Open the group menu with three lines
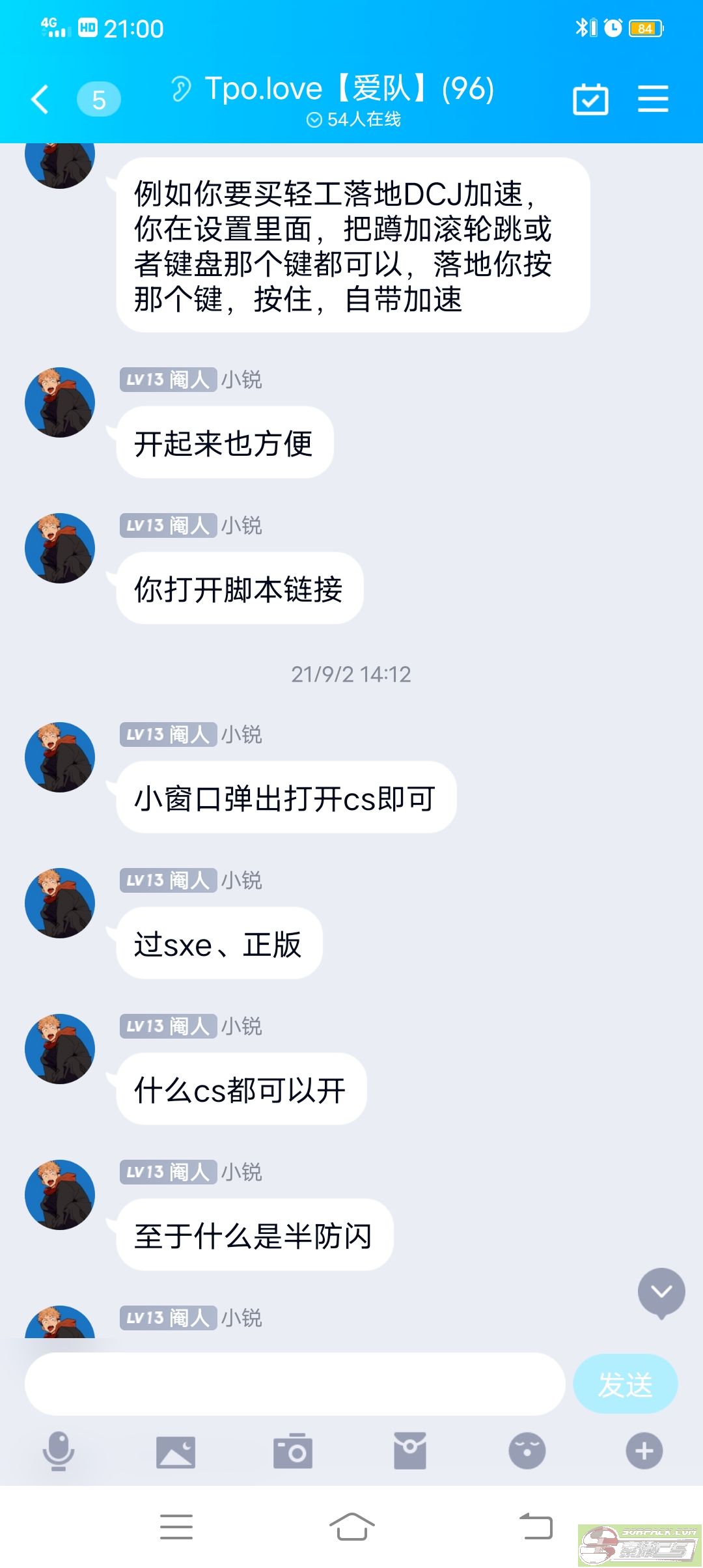Screen dimensions: 703x1568 click(653, 99)
